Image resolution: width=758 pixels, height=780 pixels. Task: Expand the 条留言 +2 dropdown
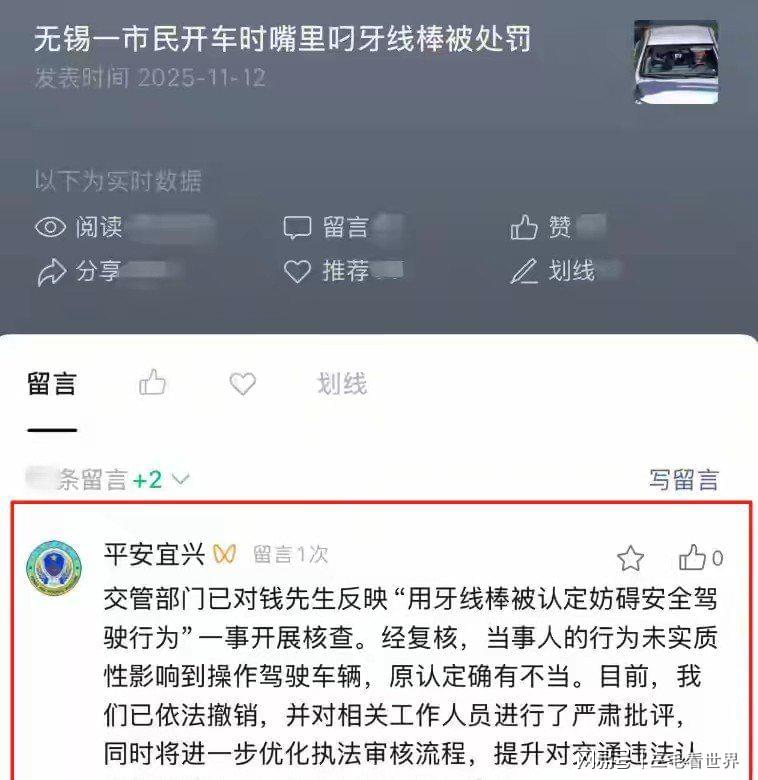(181, 480)
